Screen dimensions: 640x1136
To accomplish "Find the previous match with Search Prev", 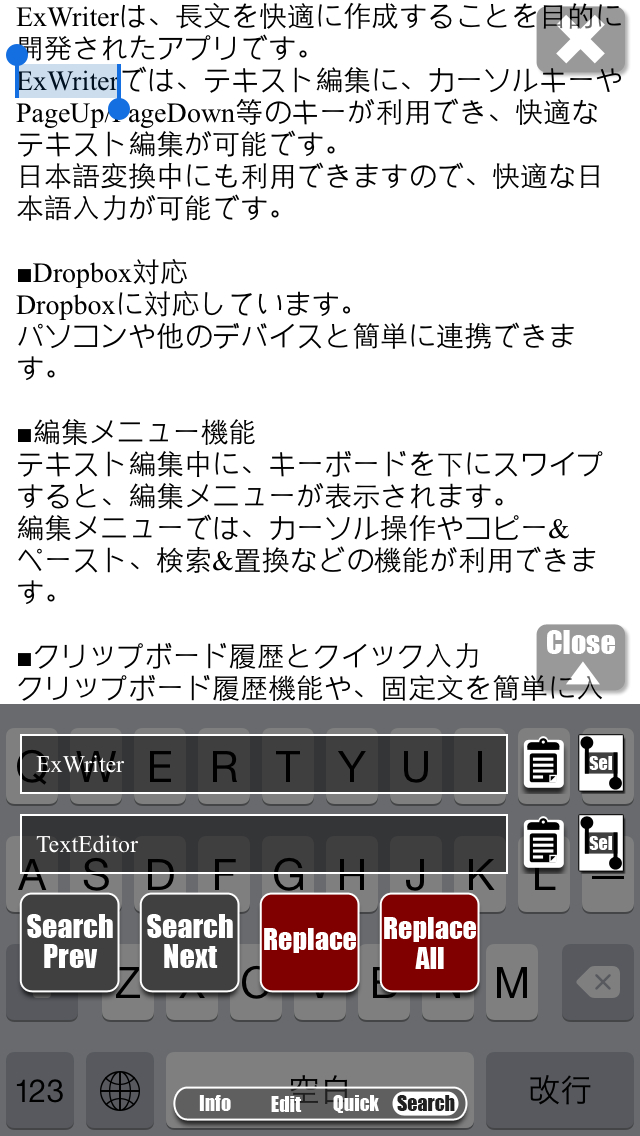I will [70, 942].
